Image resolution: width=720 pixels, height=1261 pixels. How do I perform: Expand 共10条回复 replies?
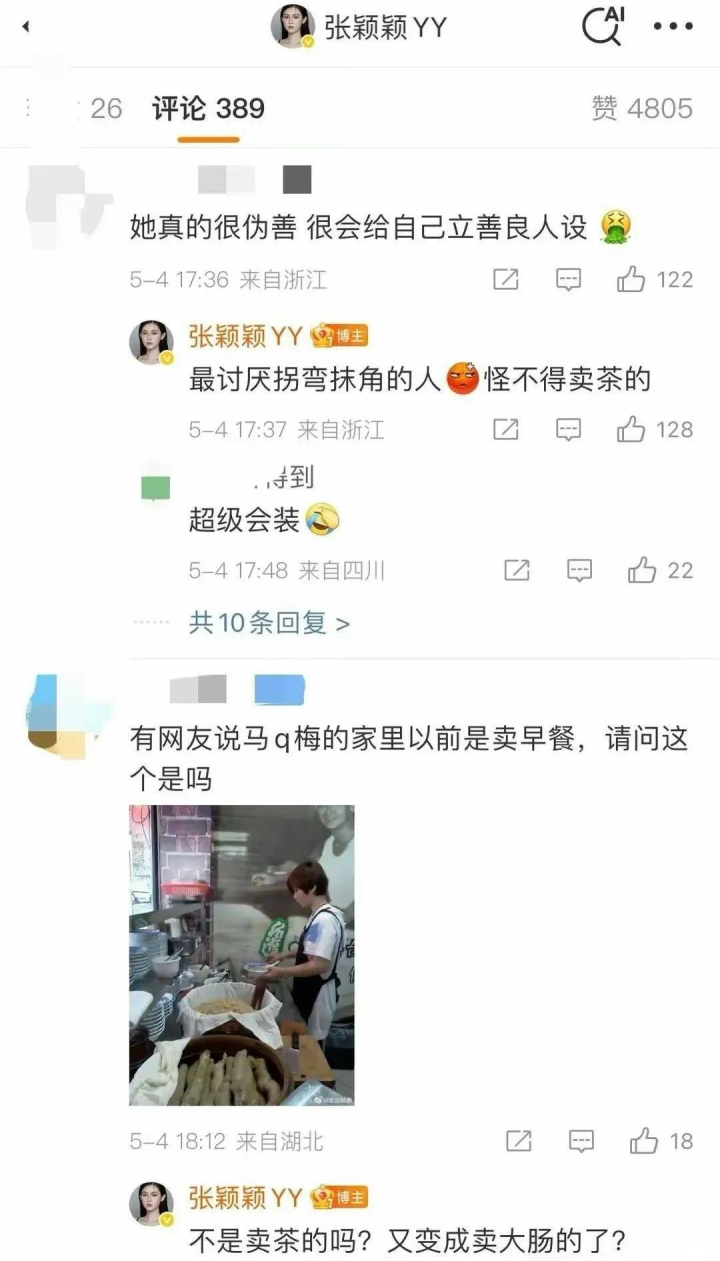269,624
